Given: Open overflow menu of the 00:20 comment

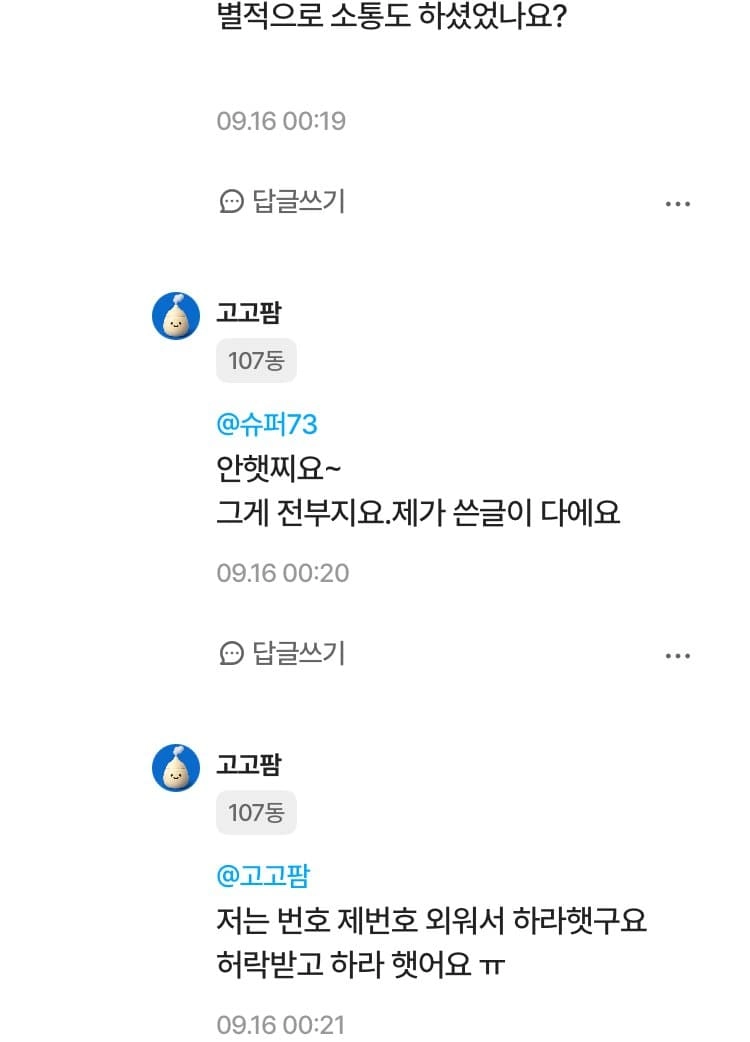Looking at the screenshot, I should [x=677, y=656].
